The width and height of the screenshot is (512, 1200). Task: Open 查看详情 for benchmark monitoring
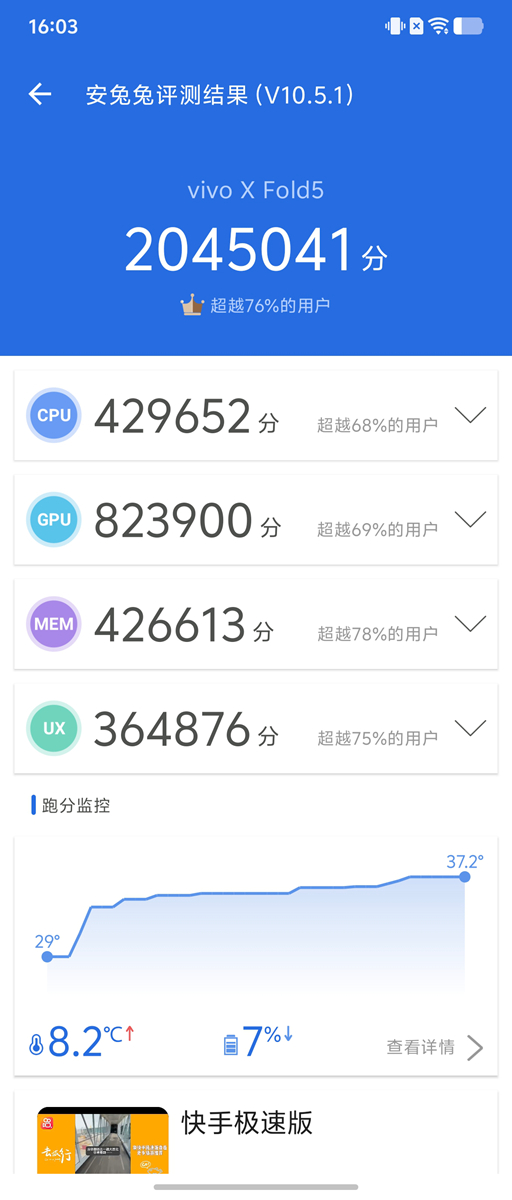click(435, 1047)
